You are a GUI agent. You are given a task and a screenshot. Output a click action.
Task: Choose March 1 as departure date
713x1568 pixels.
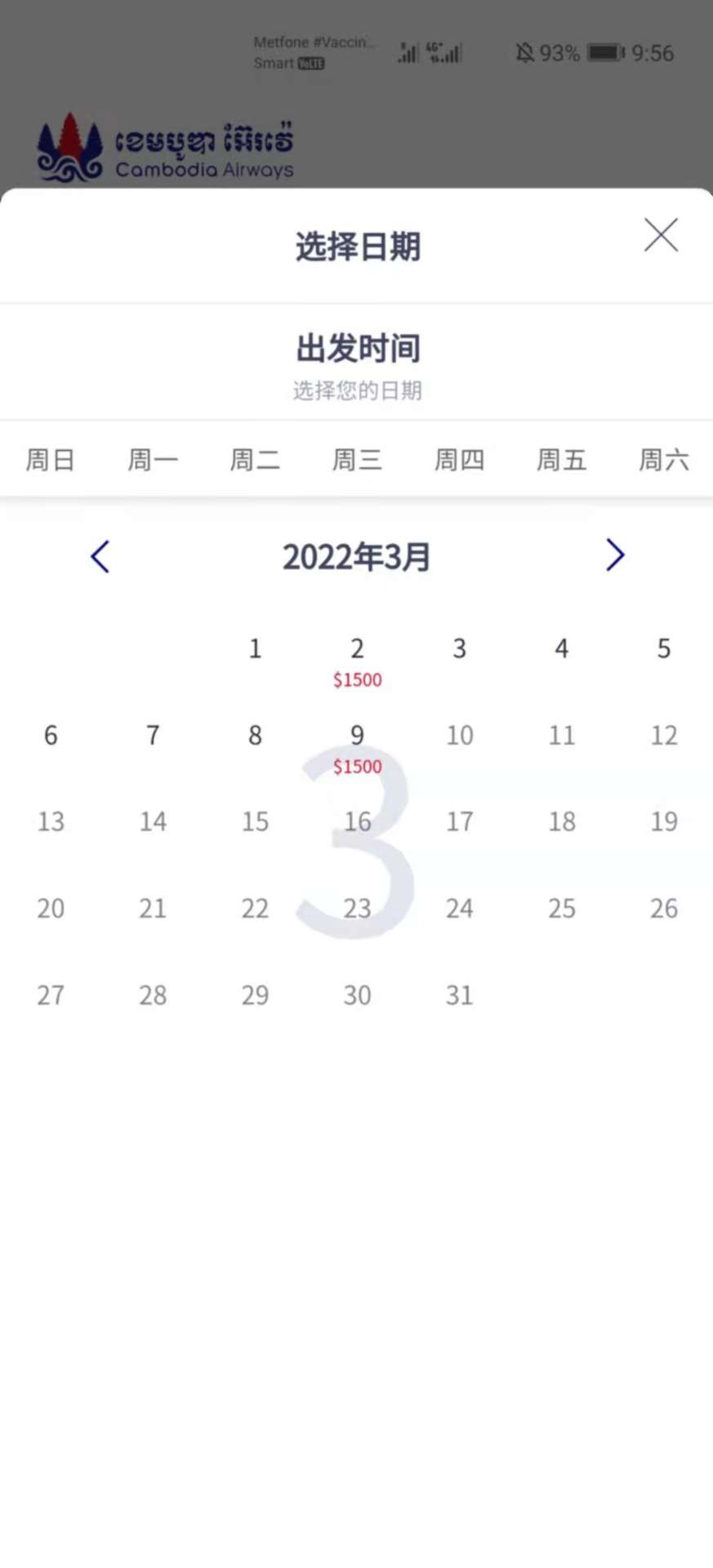coord(255,649)
